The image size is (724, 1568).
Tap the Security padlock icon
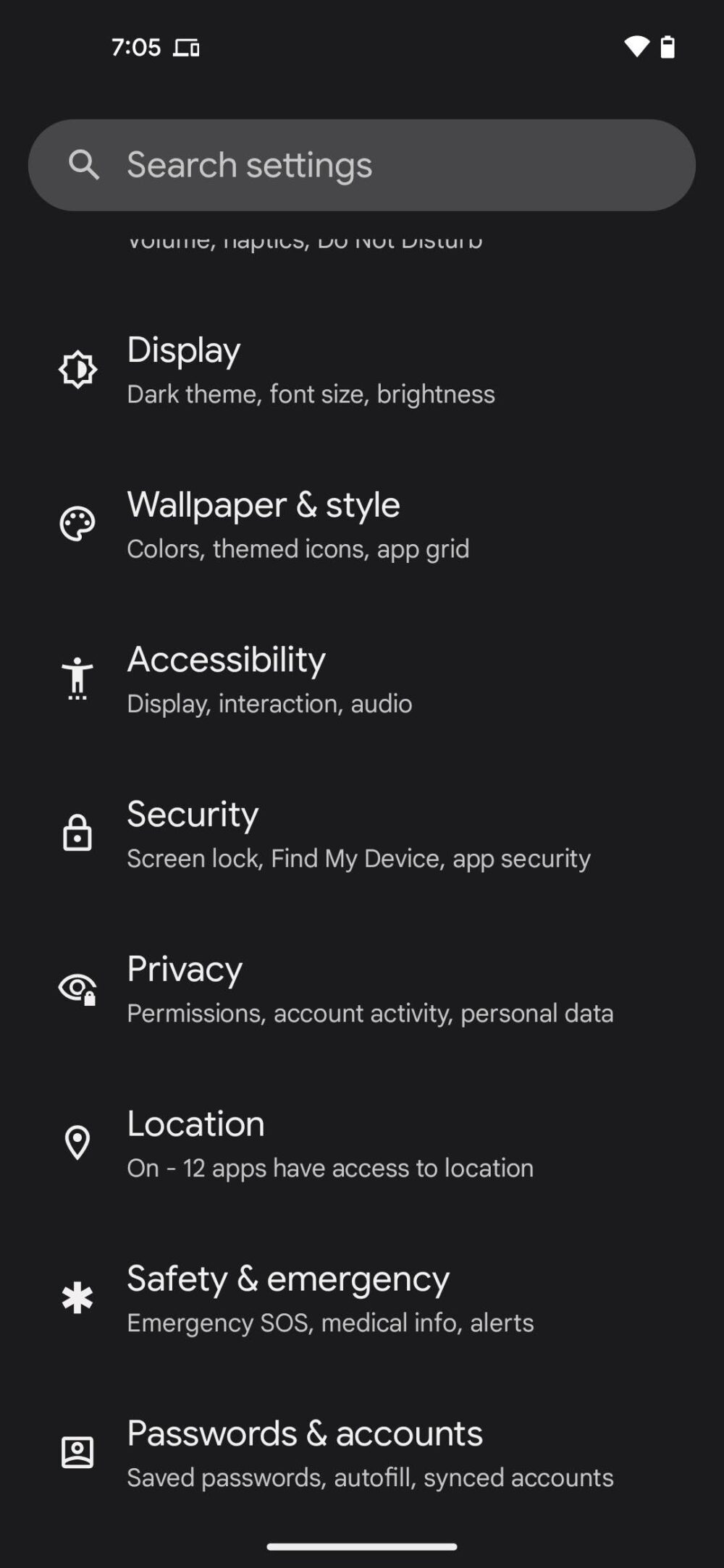pos(78,834)
